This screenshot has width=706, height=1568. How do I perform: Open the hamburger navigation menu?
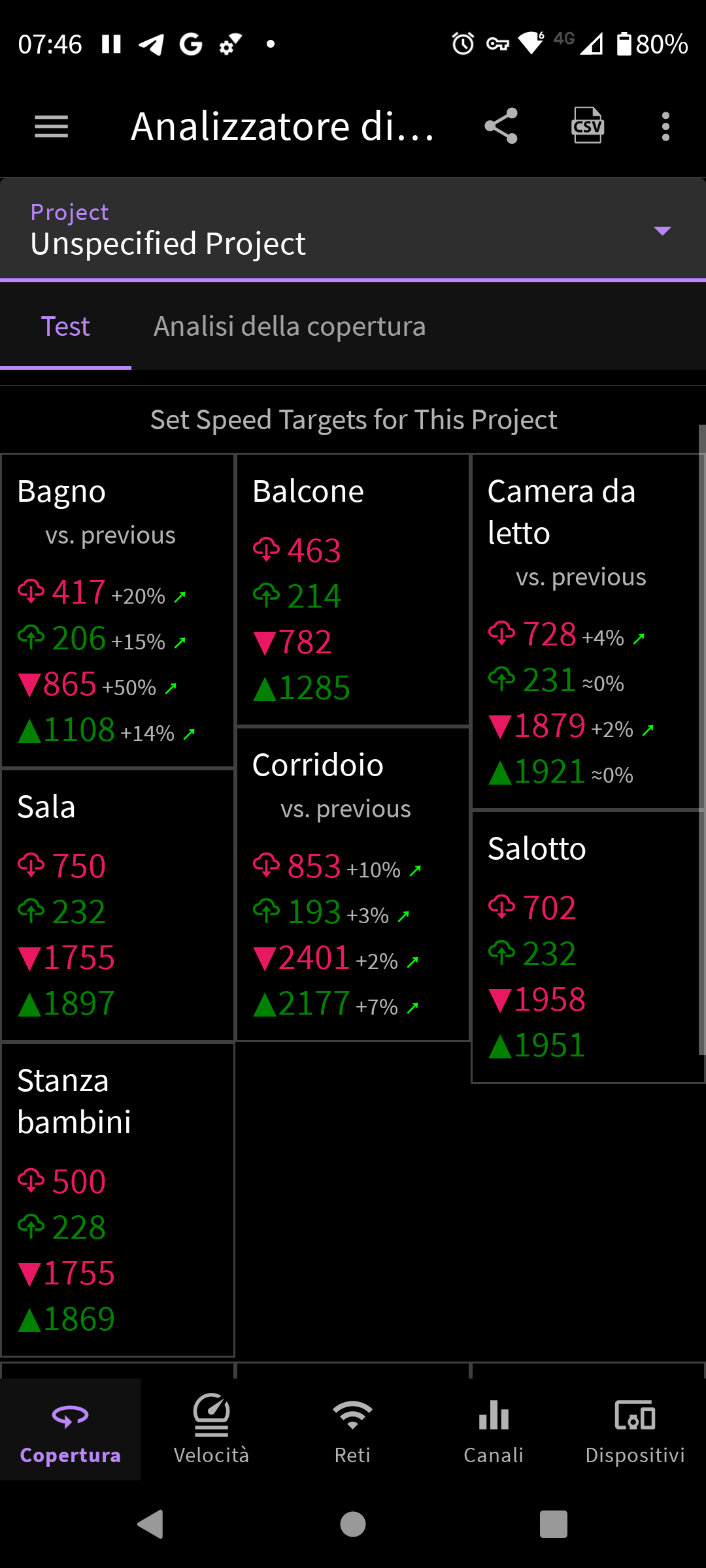51,126
